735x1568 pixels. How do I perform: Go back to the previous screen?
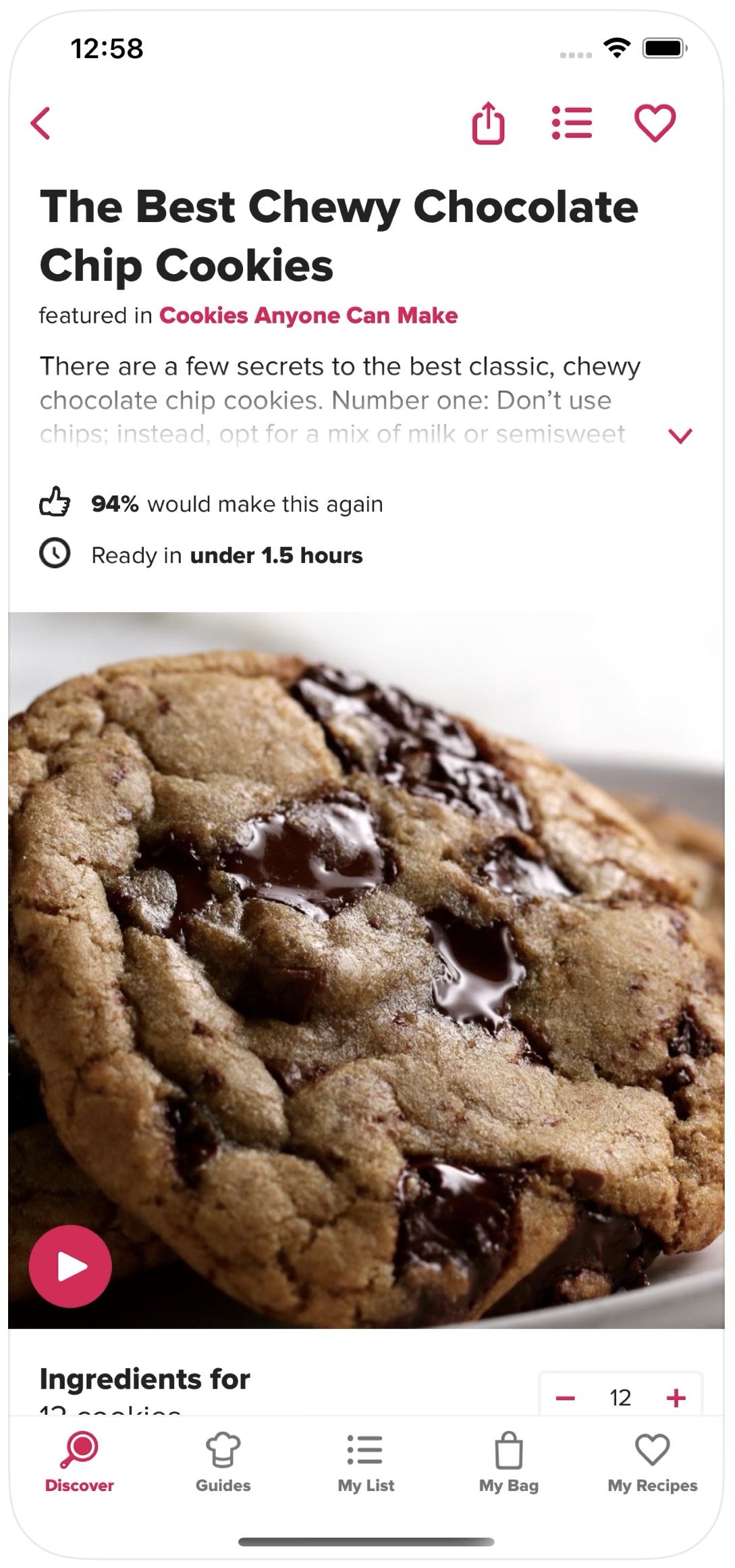[x=41, y=124]
